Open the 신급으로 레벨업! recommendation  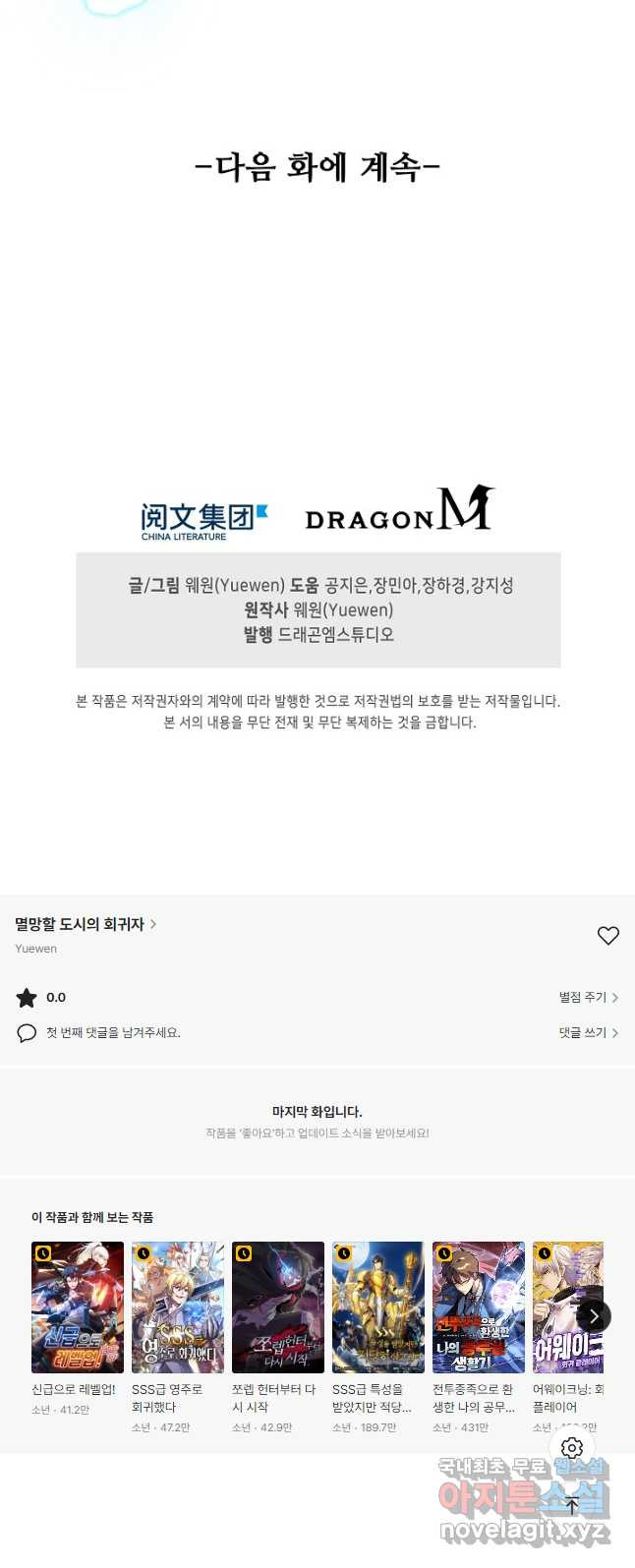pos(78,1307)
